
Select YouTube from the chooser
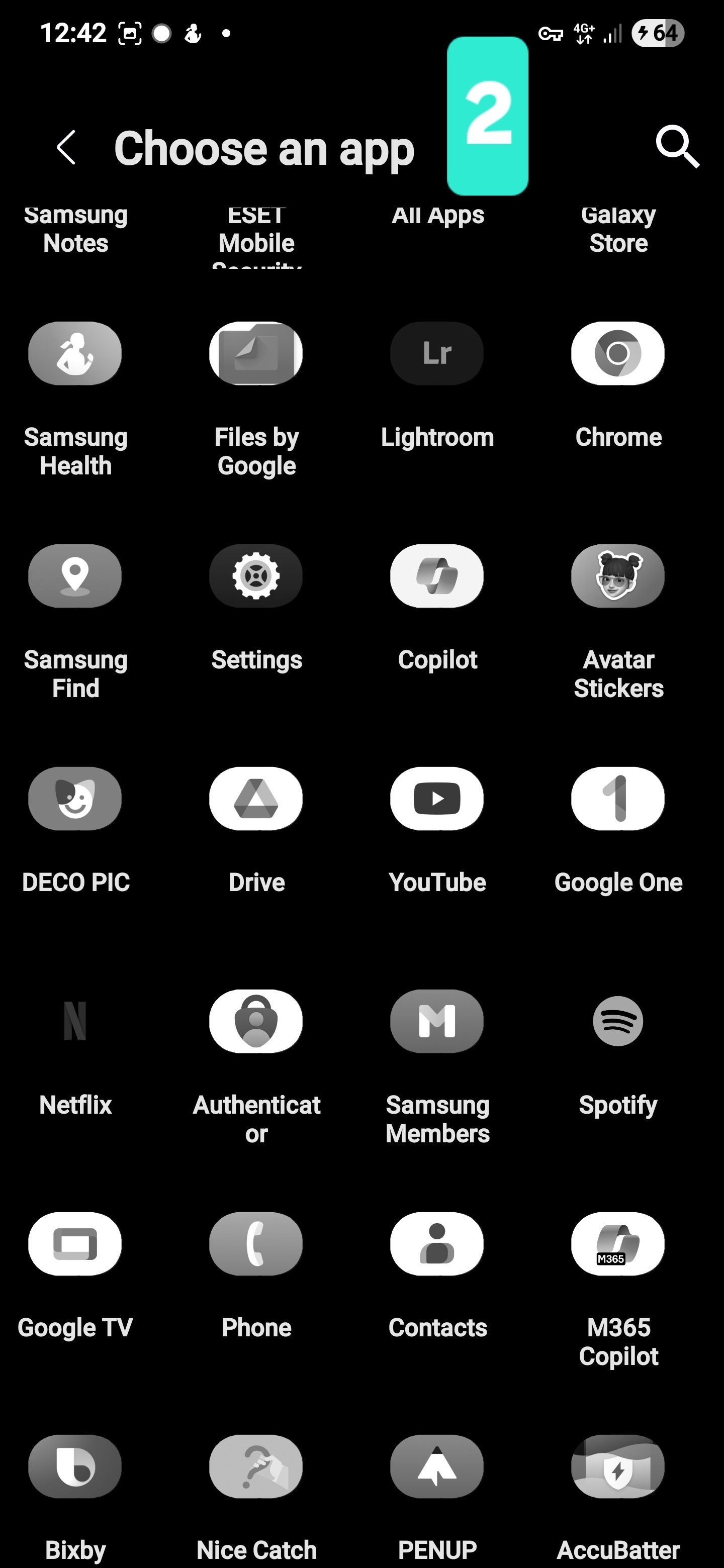[437, 798]
